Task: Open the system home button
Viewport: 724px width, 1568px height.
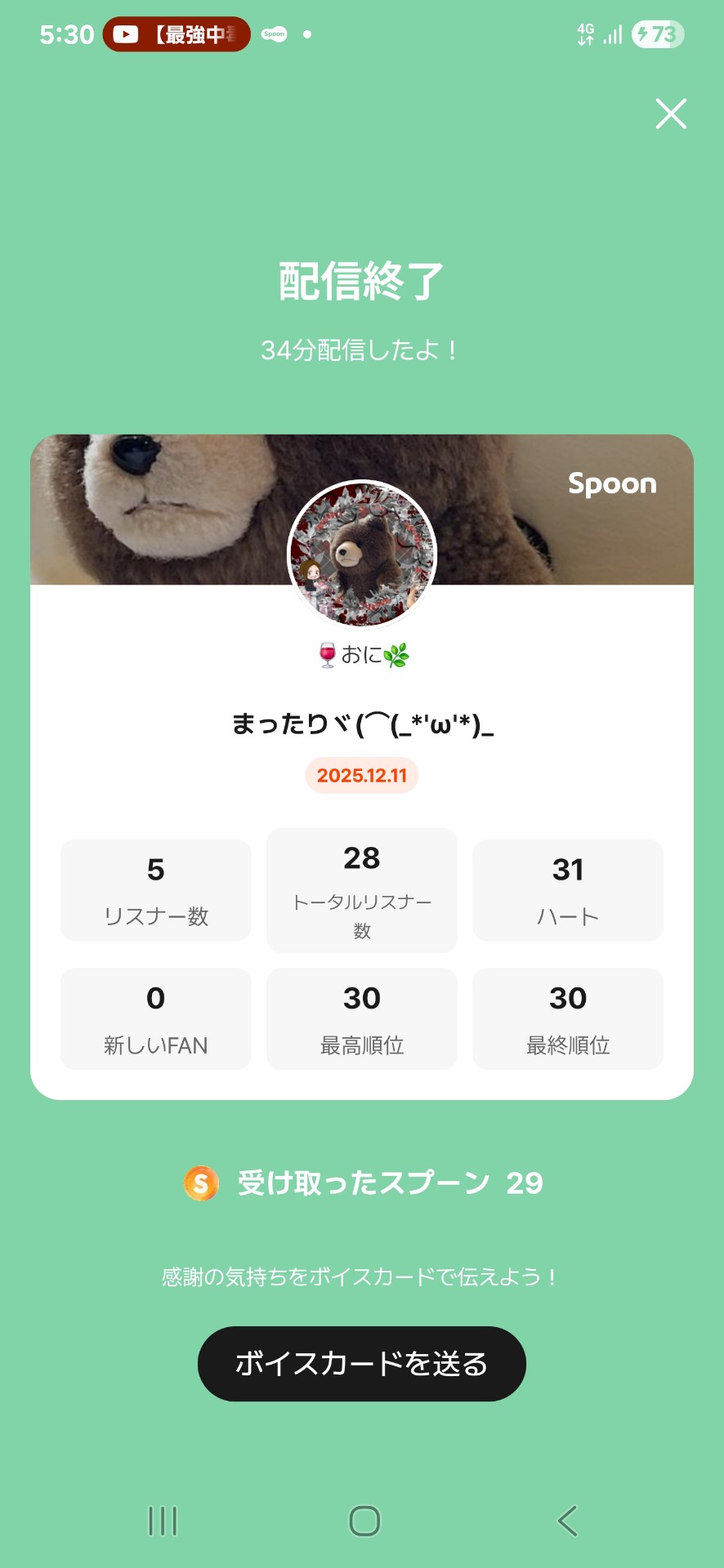Action: pyautogui.click(x=364, y=1521)
